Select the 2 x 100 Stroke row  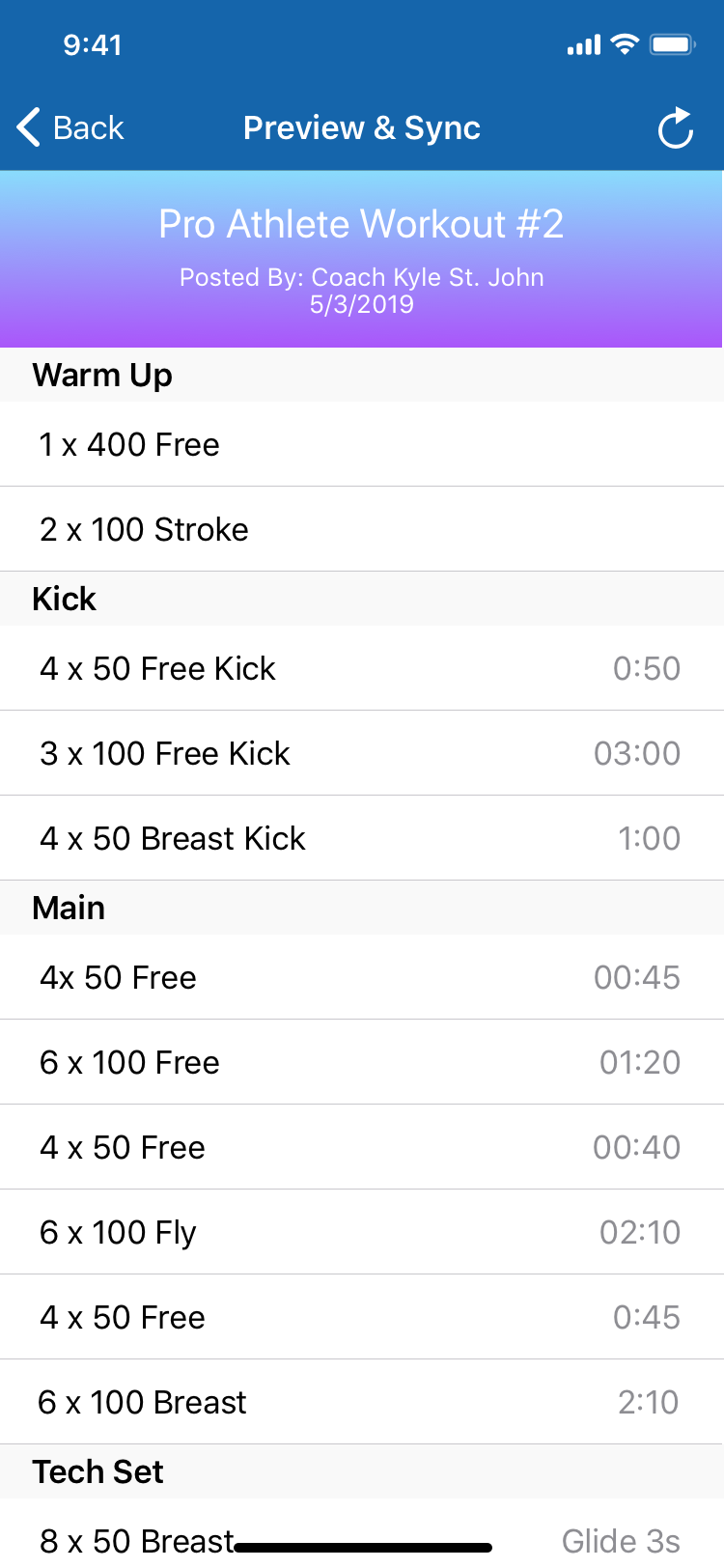coord(362,529)
